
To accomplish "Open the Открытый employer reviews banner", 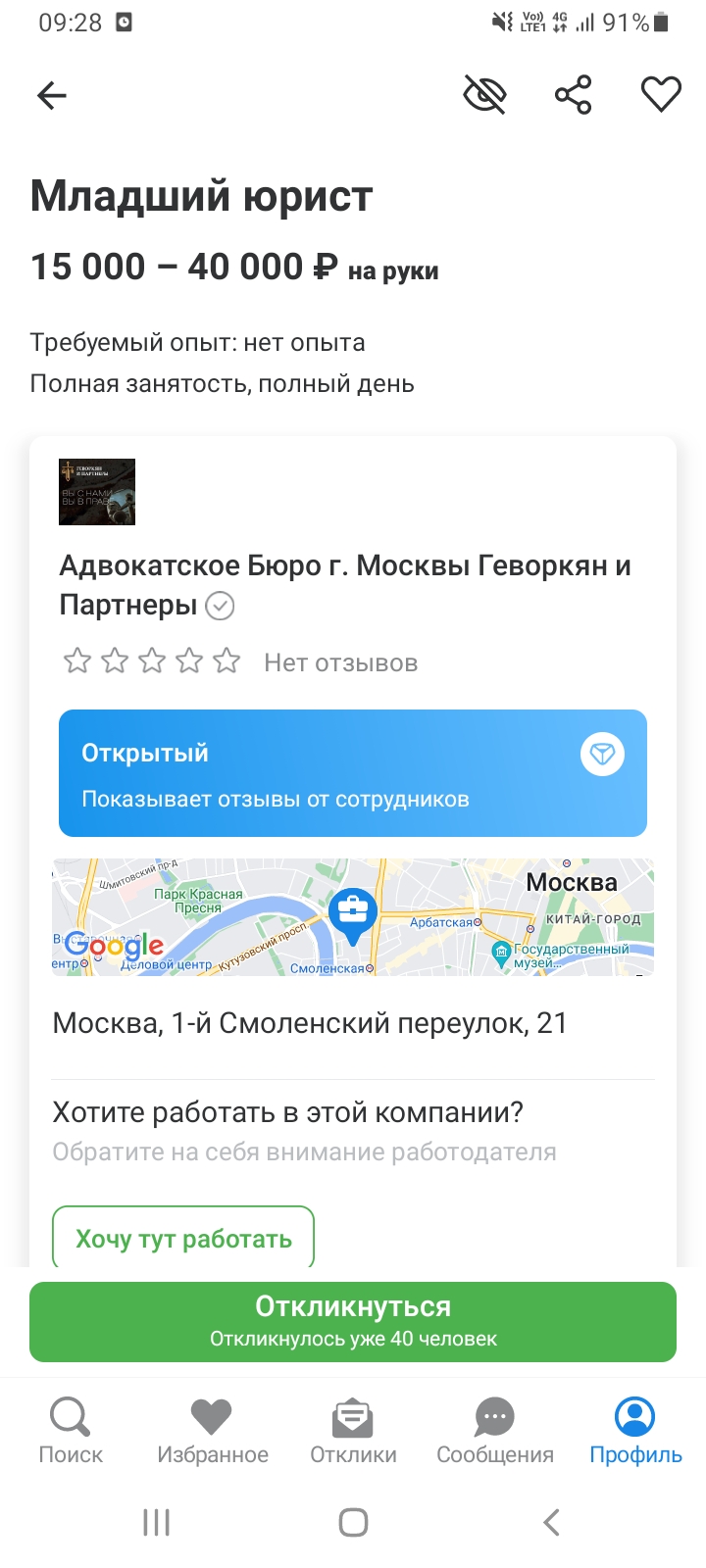I will 353,773.
